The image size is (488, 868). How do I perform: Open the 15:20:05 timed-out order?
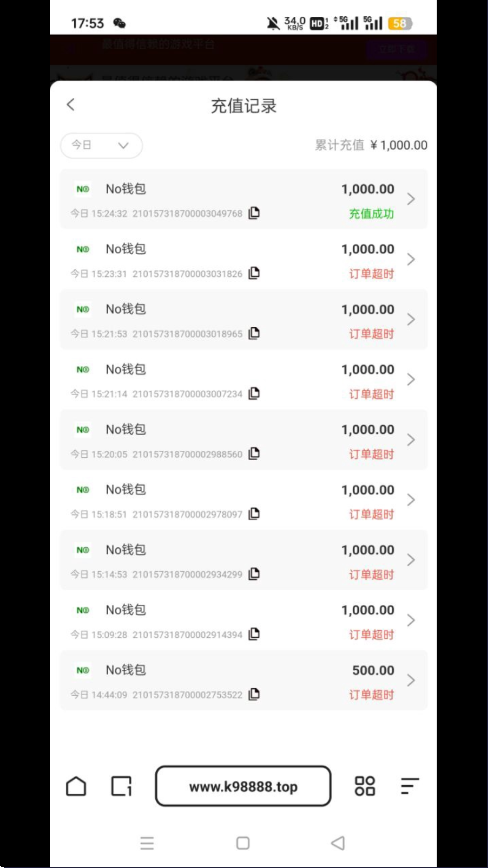[x=243, y=440]
